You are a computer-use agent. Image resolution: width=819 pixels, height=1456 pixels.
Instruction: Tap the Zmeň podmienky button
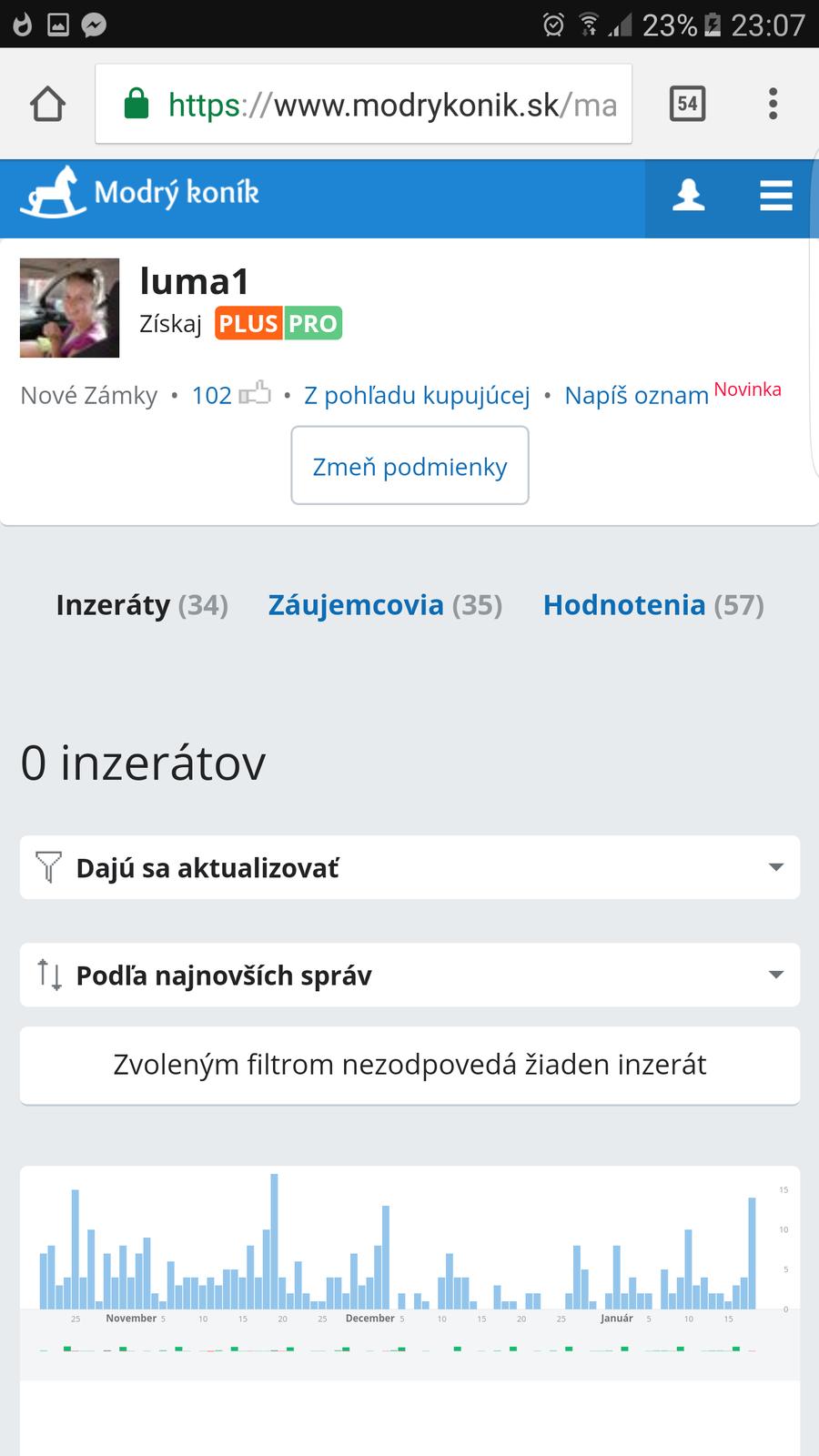[409, 466]
